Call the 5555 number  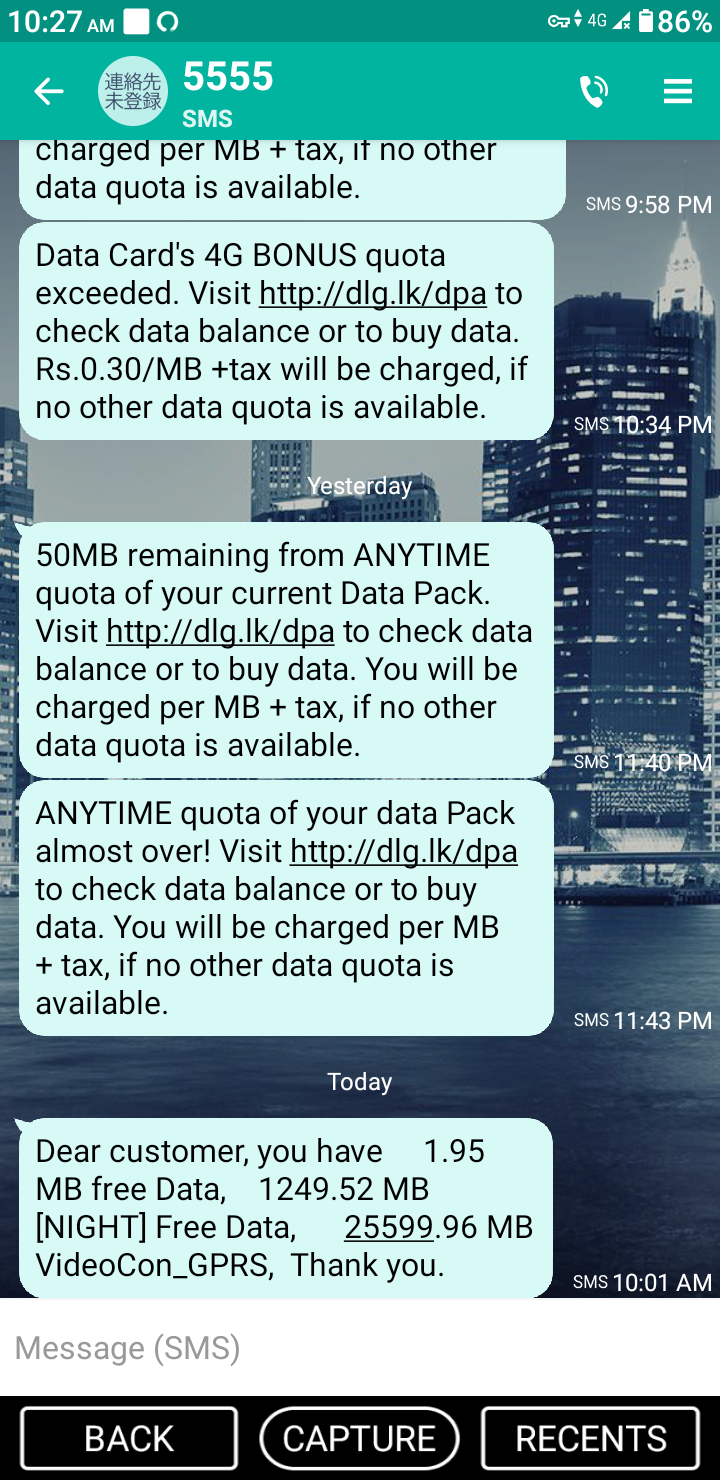(x=593, y=92)
